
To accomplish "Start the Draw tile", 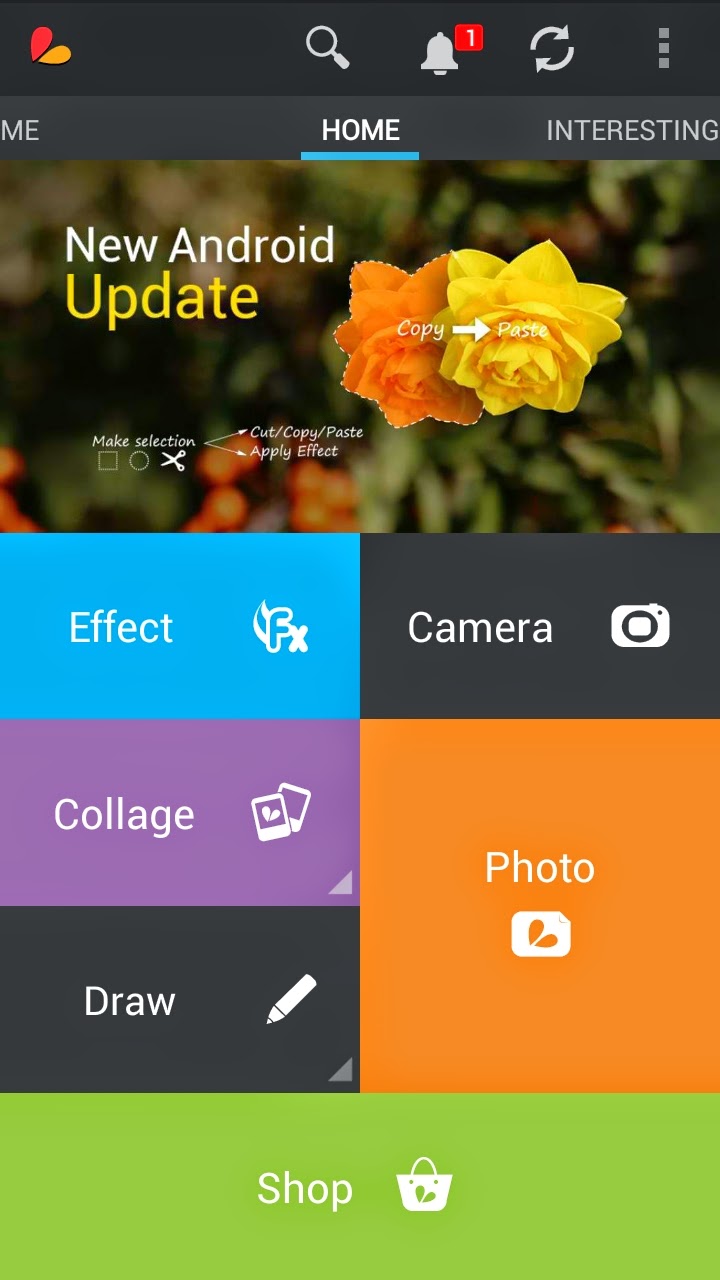I will coord(180,1000).
